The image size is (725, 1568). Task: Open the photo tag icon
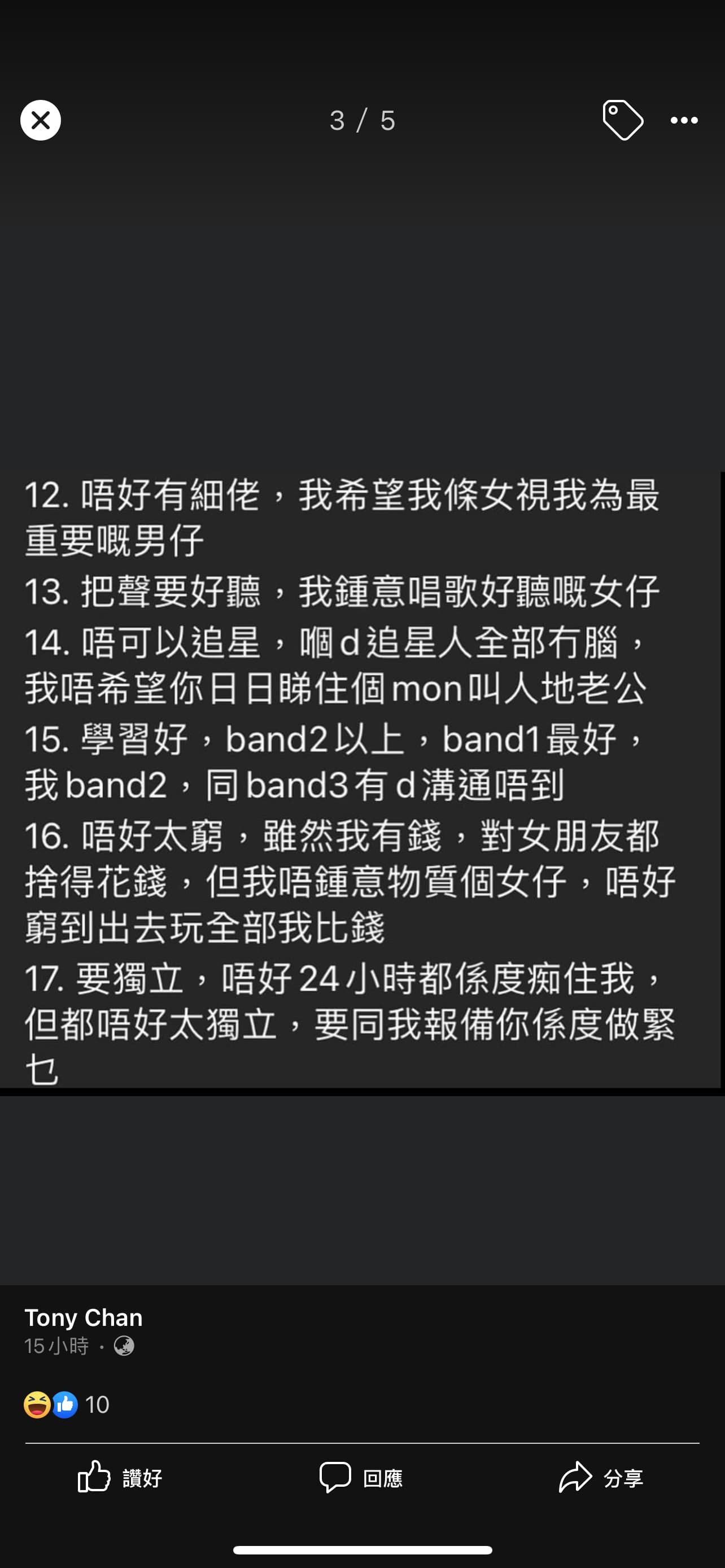[622, 120]
